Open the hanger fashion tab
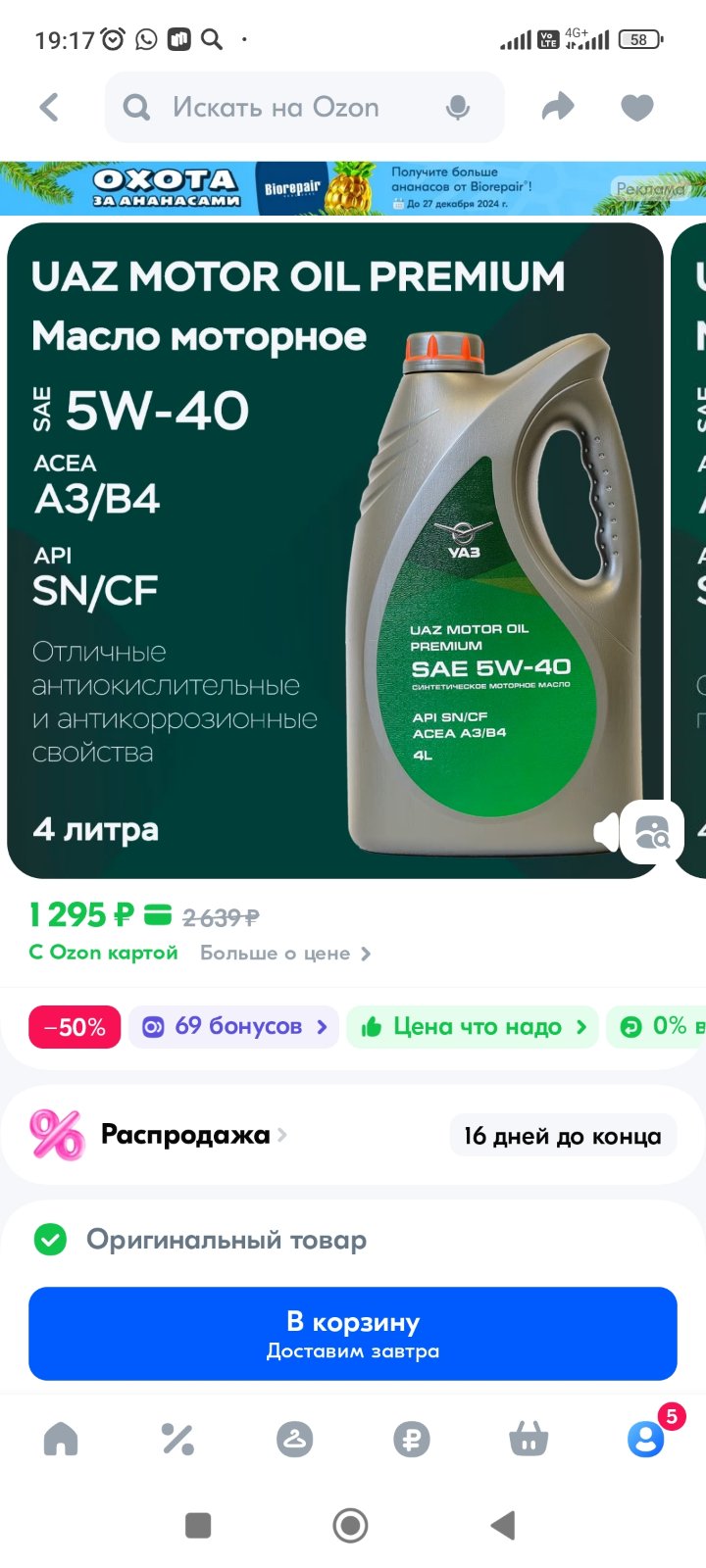The width and height of the screenshot is (706, 1568). coord(294,1439)
